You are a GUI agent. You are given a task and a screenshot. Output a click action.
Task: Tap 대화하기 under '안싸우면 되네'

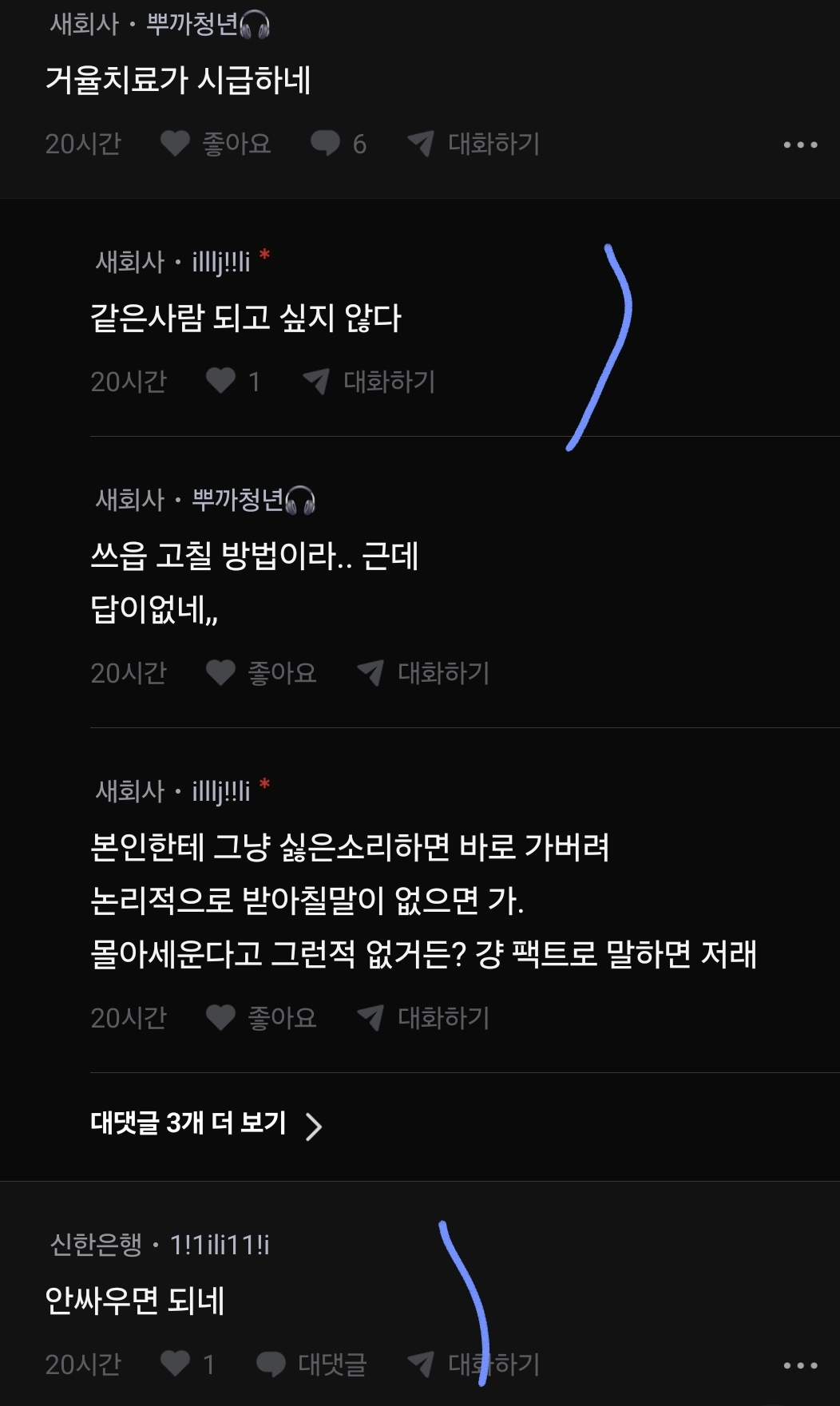474,1364
